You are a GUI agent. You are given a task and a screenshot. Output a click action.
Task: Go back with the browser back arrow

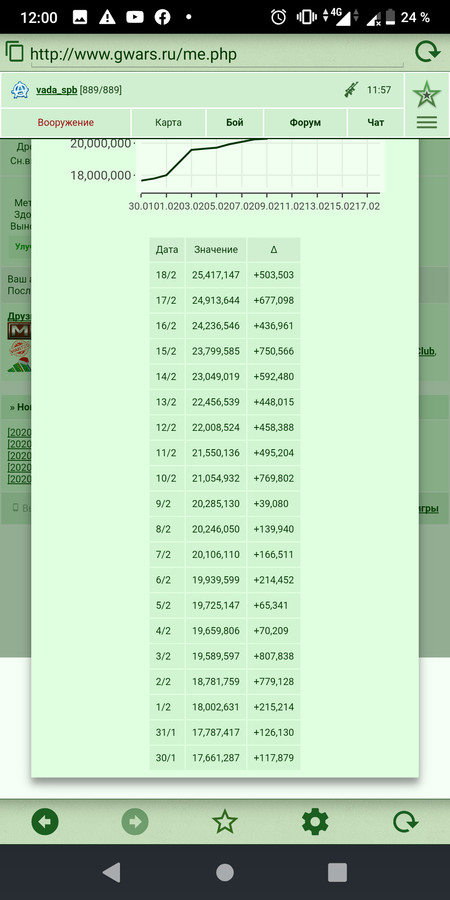coord(45,823)
